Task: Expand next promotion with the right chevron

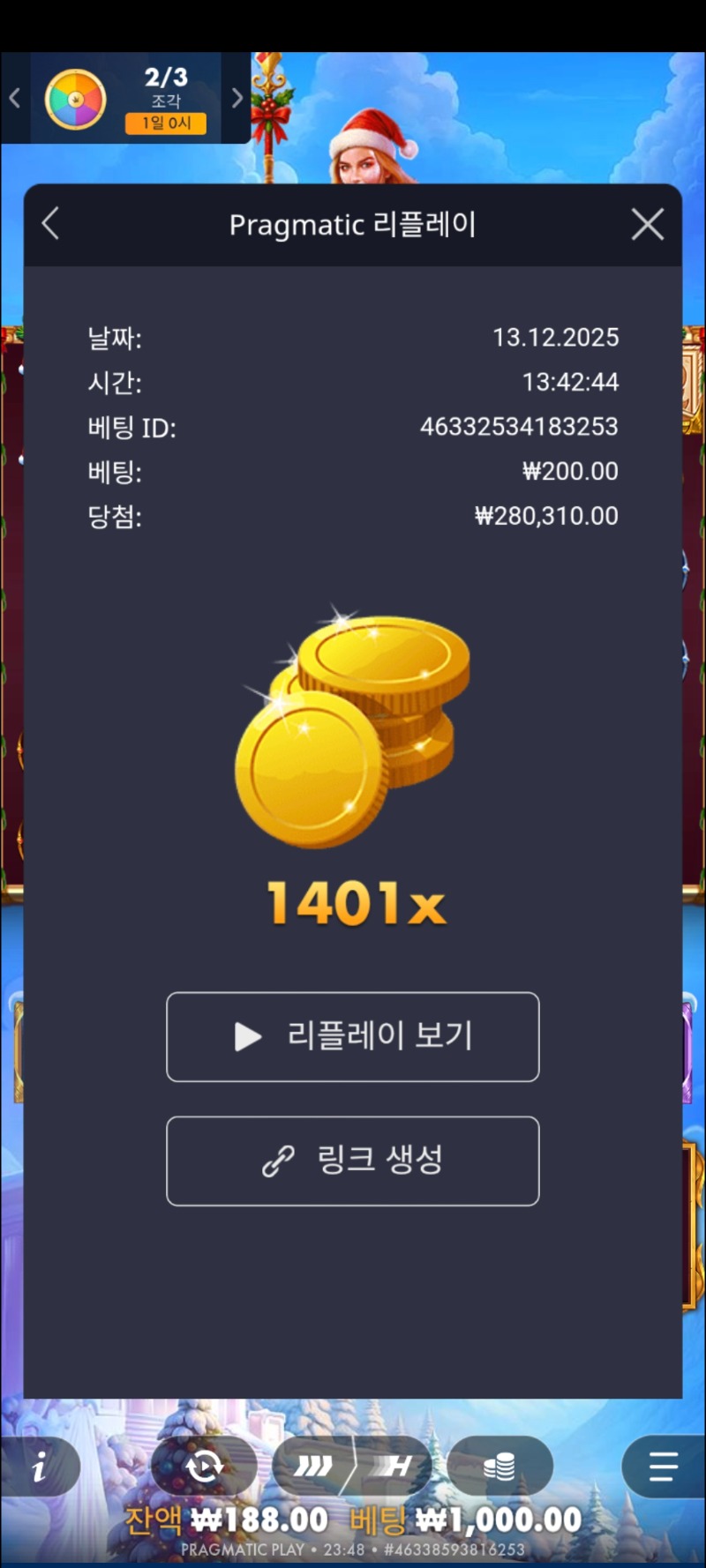Action: click(236, 99)
